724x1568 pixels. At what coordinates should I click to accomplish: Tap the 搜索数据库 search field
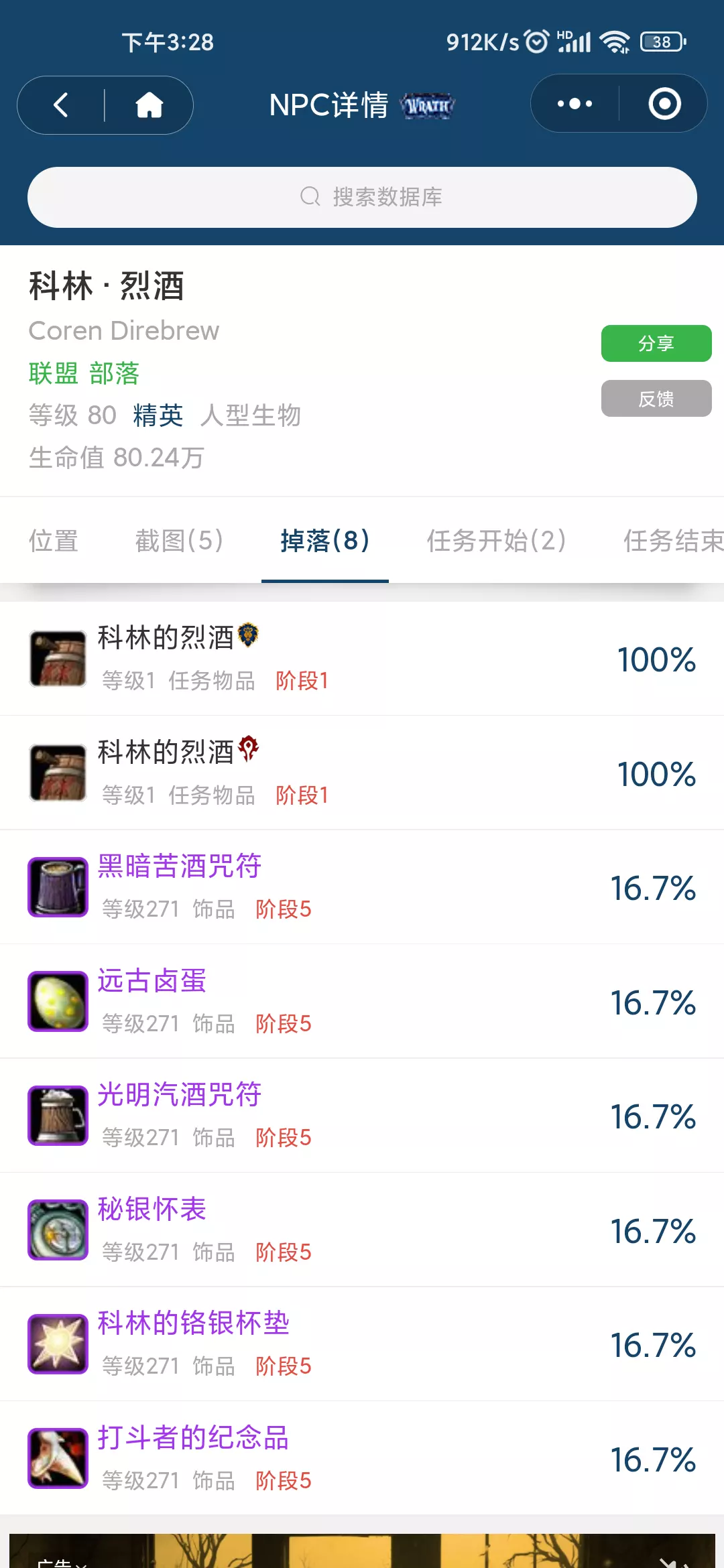(362, 196)
